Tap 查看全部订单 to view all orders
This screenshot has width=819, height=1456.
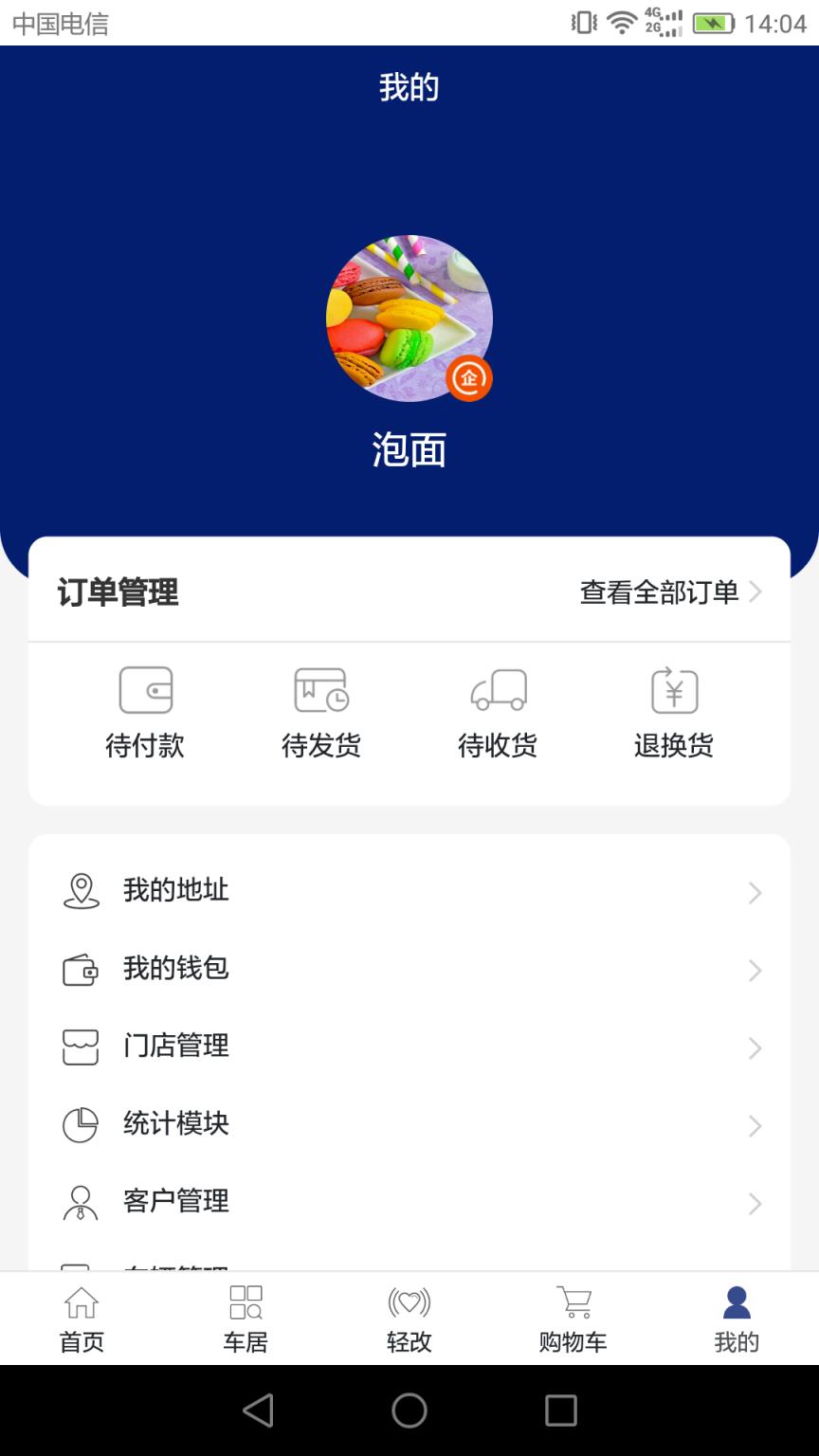659,592
